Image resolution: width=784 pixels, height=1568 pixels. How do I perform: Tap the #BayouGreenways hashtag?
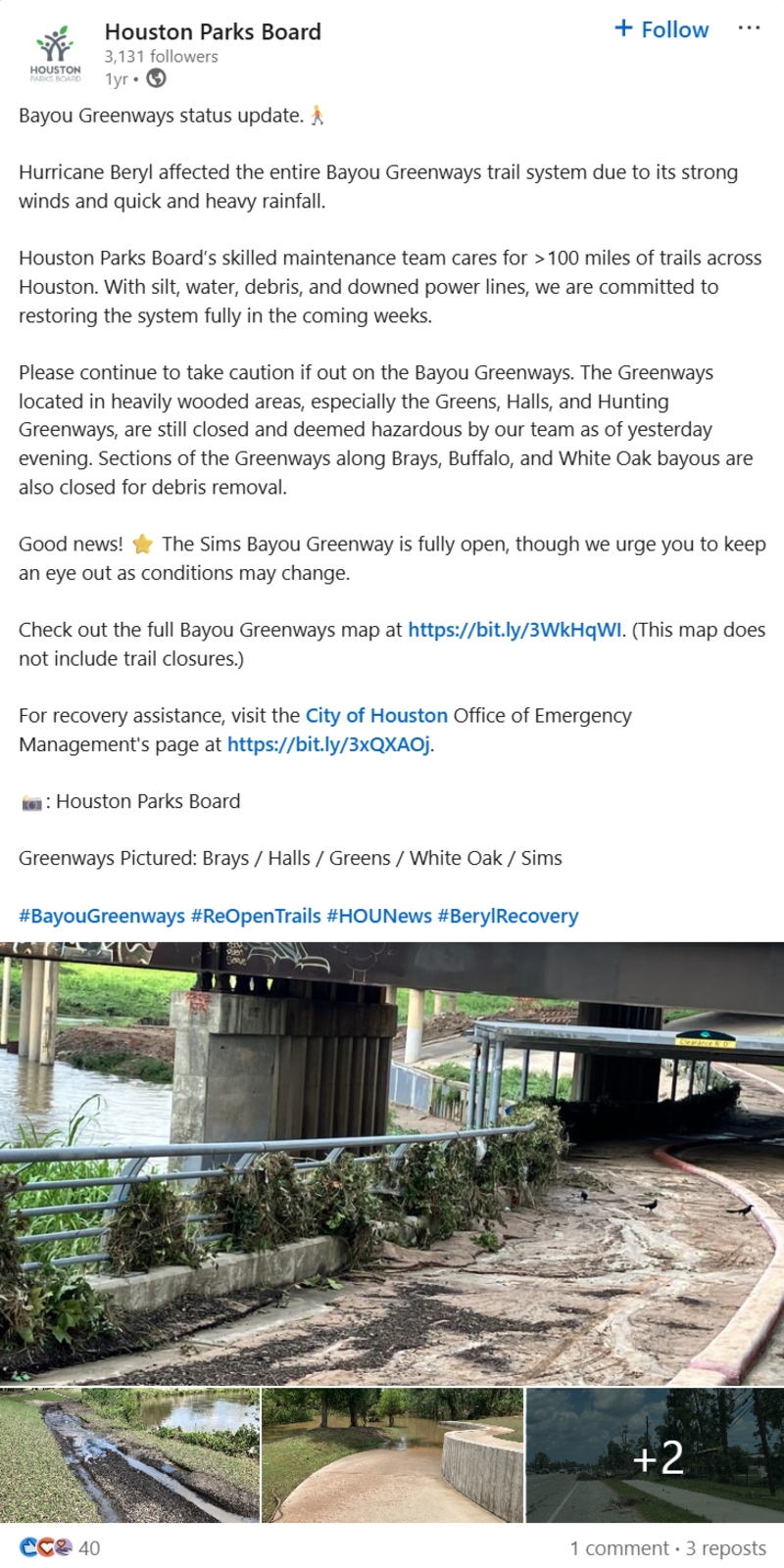click(x=102, y=916)
